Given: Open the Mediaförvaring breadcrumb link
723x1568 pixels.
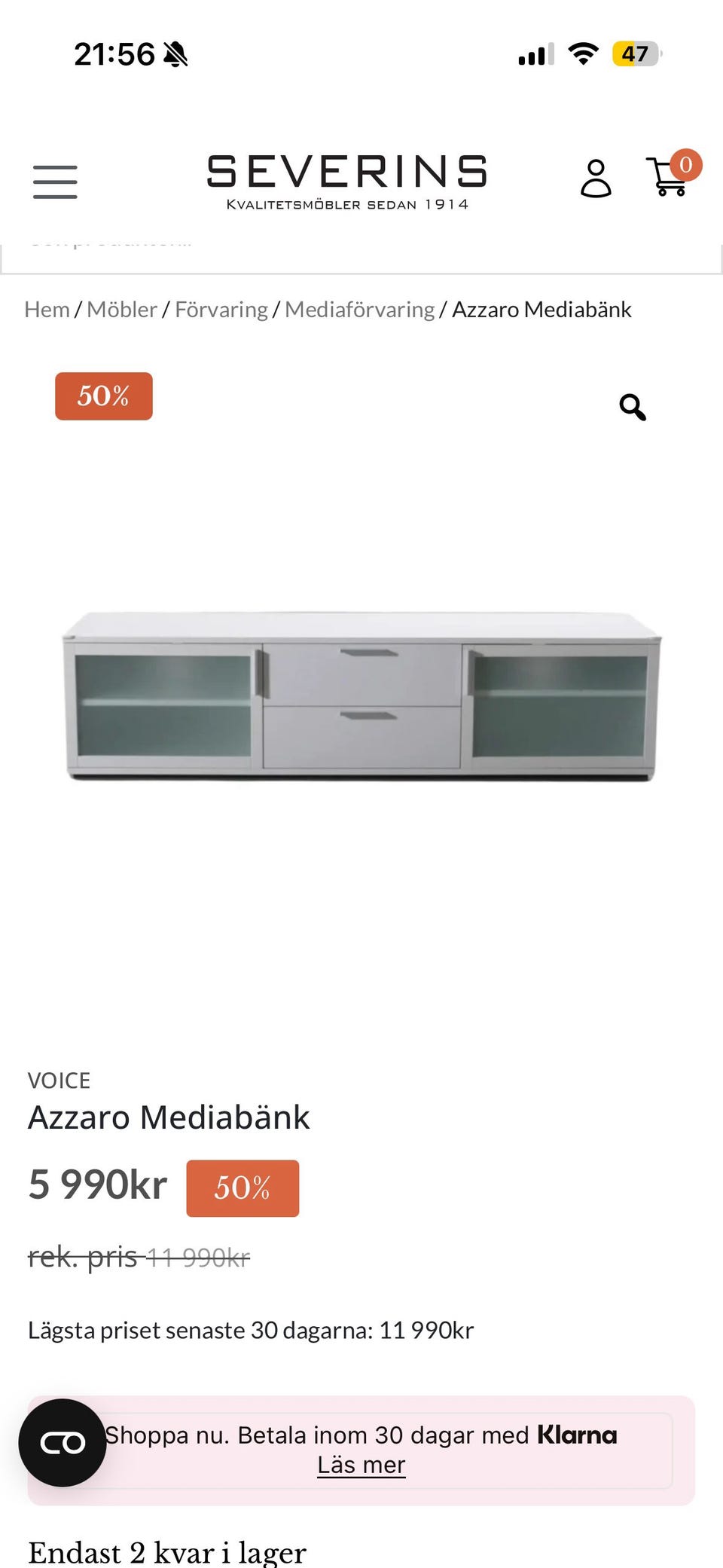Looking at the screenshot, I should point(360,310).
